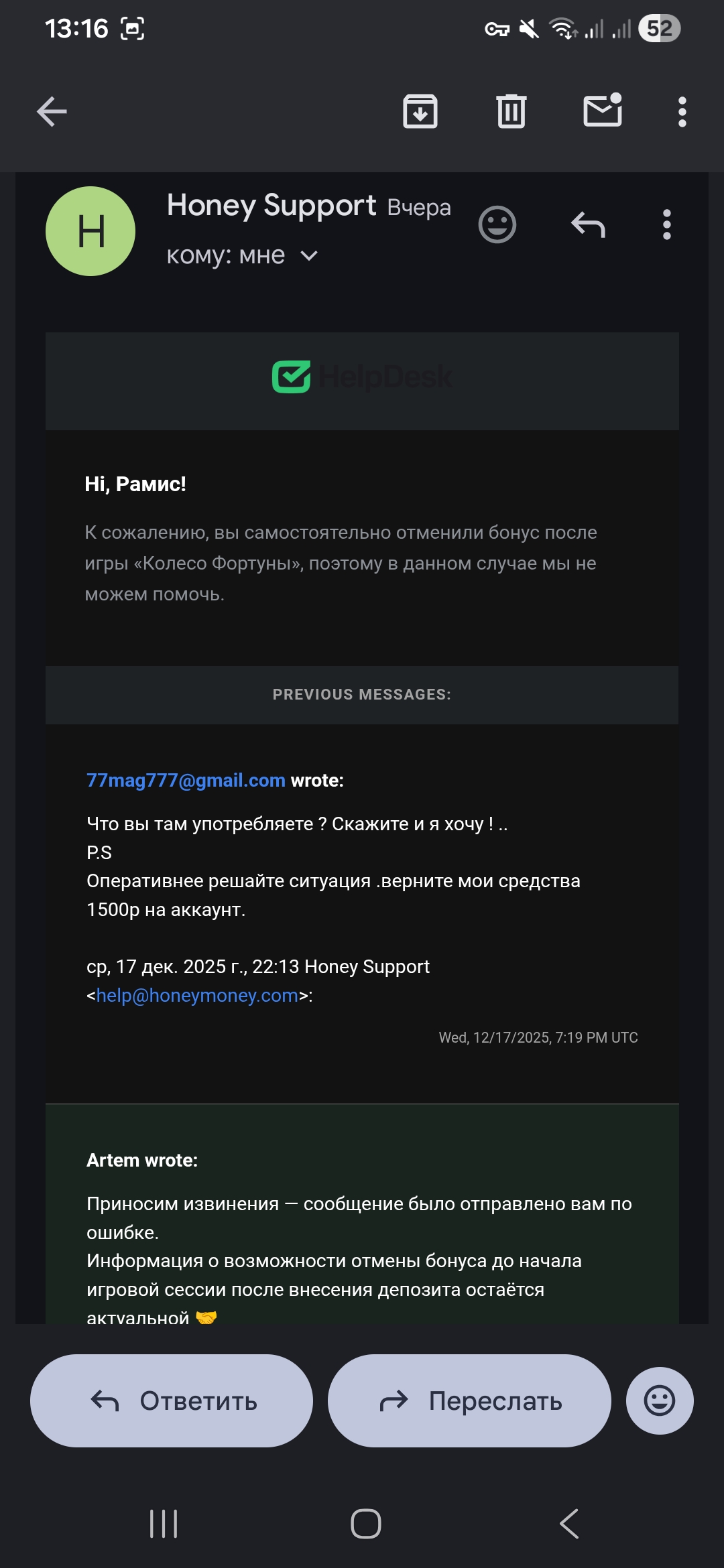724x1568 pixels.
Task: Open Honey Support sender avatar
Action: tap(90, 231)
